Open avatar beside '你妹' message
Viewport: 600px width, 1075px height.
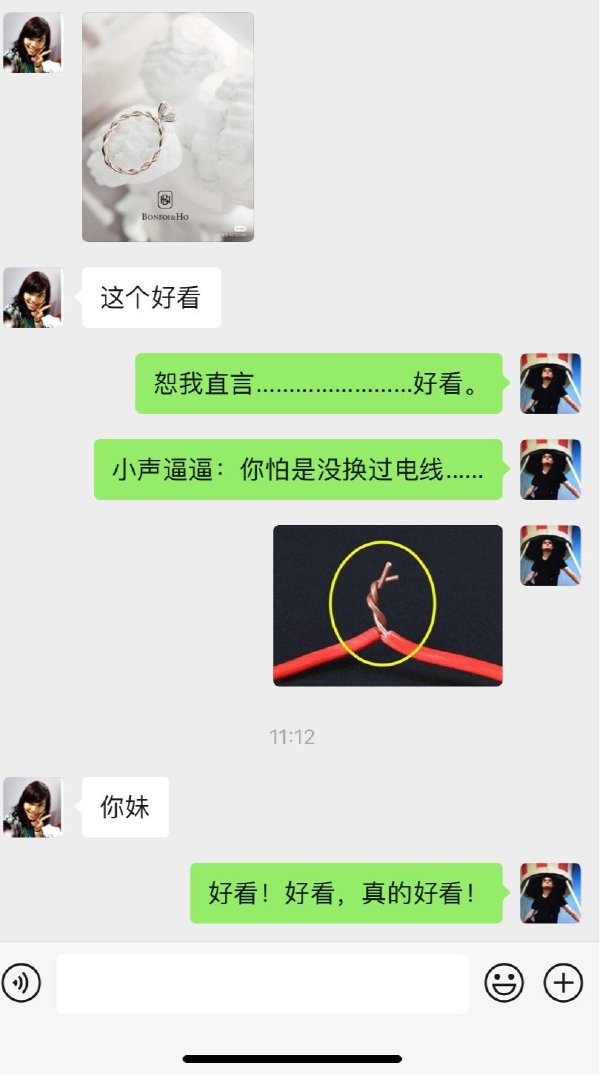[x=32, y=807]
